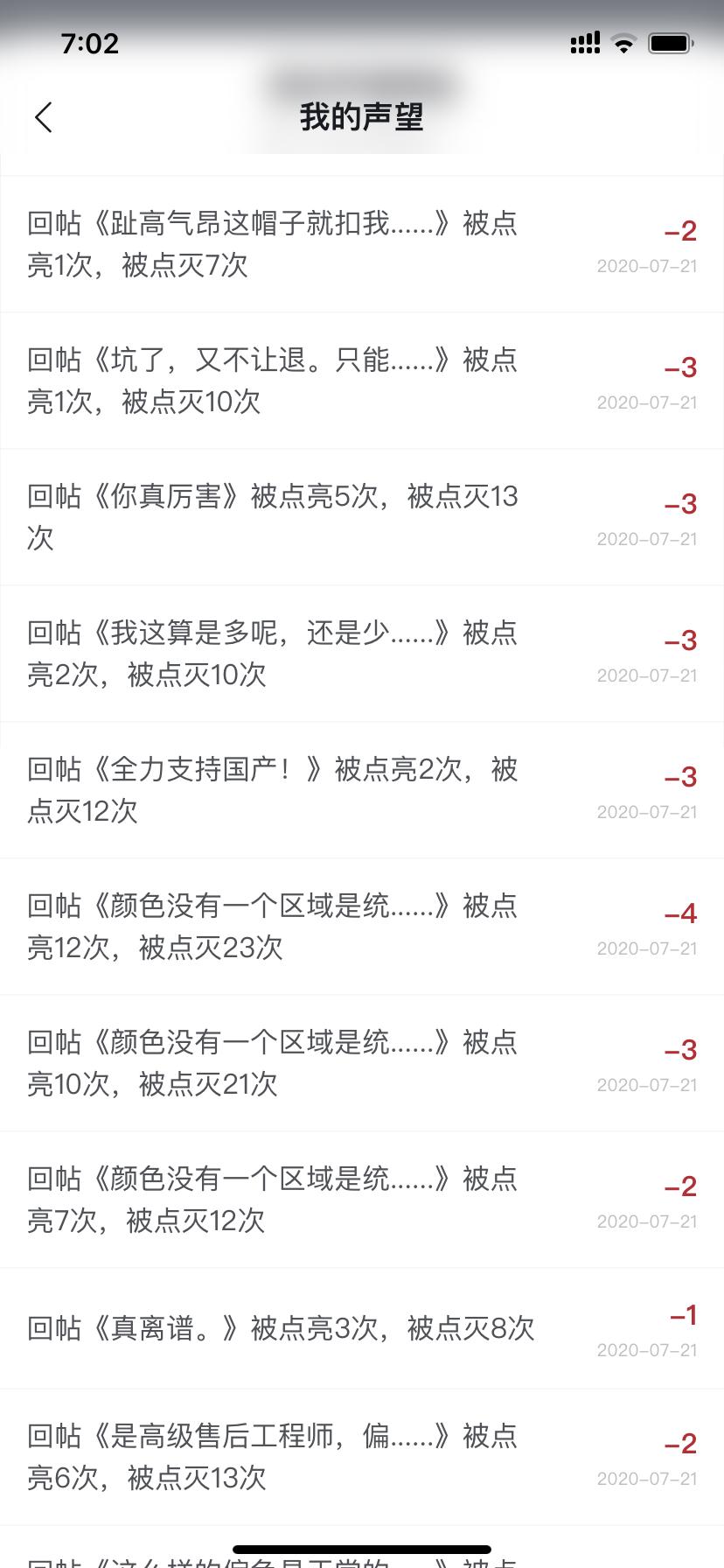Tap the date 2020-07-21 on the first entry
Viewport: 724px width, 1568px height.
[x=646, y=267]
